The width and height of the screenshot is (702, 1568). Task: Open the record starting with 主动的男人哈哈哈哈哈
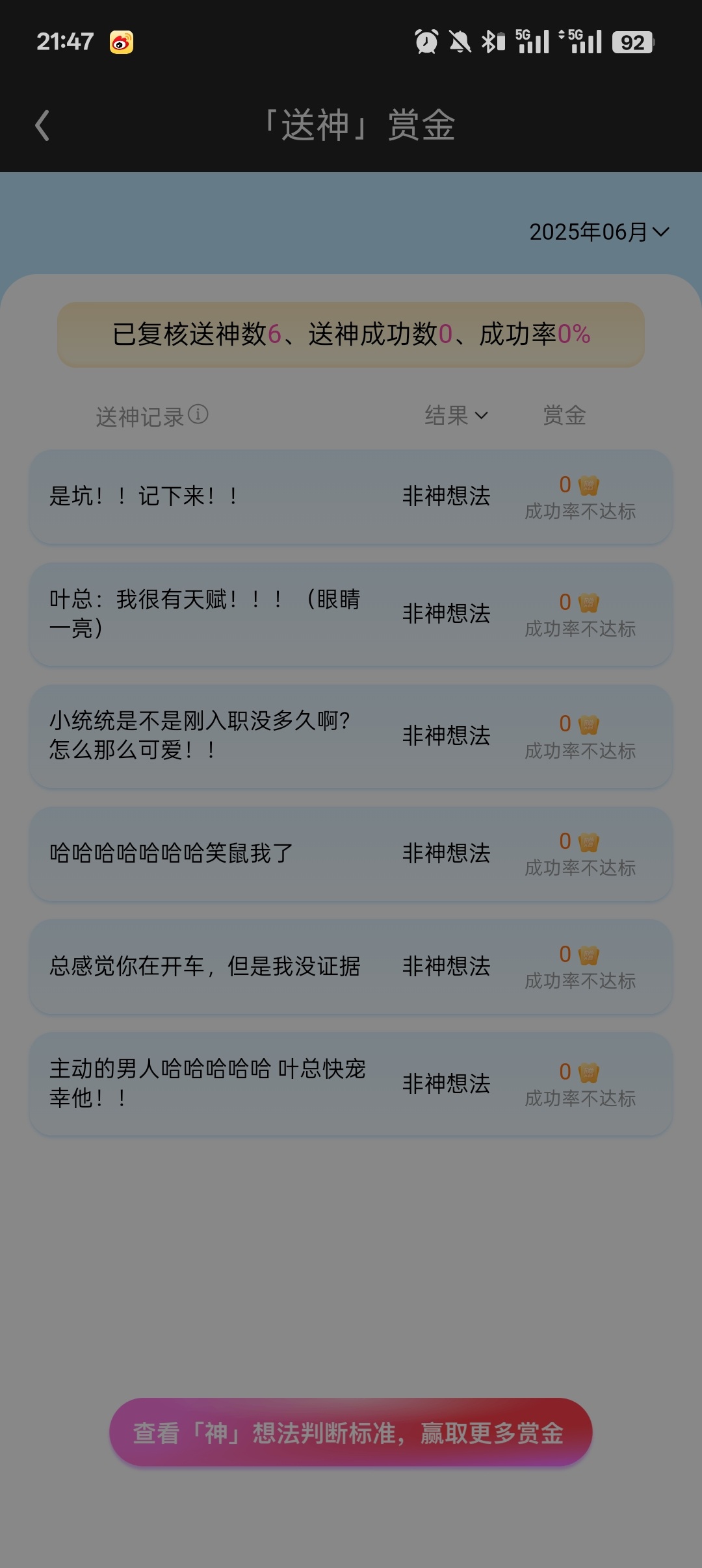pyautogui.click(x=351, y=1083)
